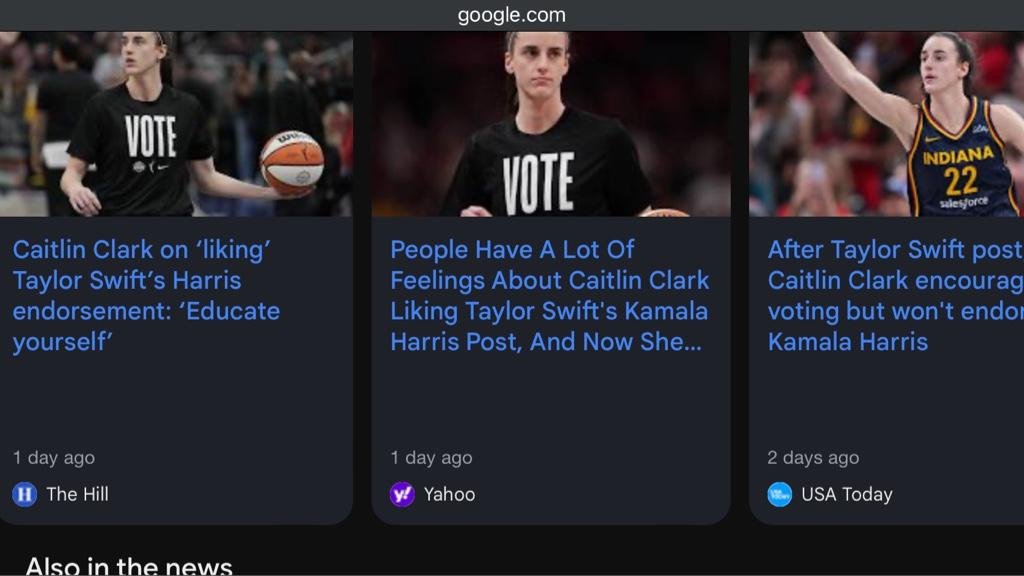Tap the google.com address bar
1024x576 pixels.
511,15
